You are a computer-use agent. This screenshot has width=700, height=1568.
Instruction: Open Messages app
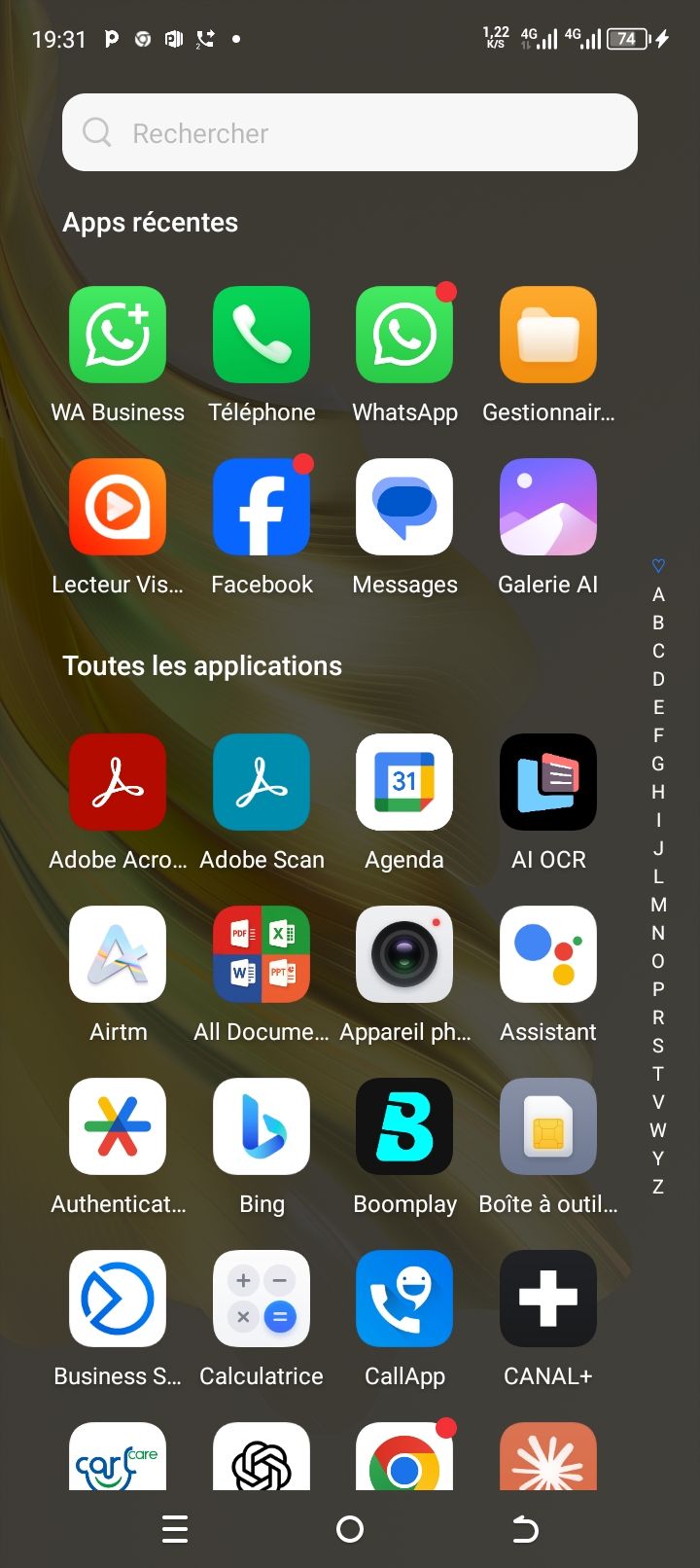[404, 507]
